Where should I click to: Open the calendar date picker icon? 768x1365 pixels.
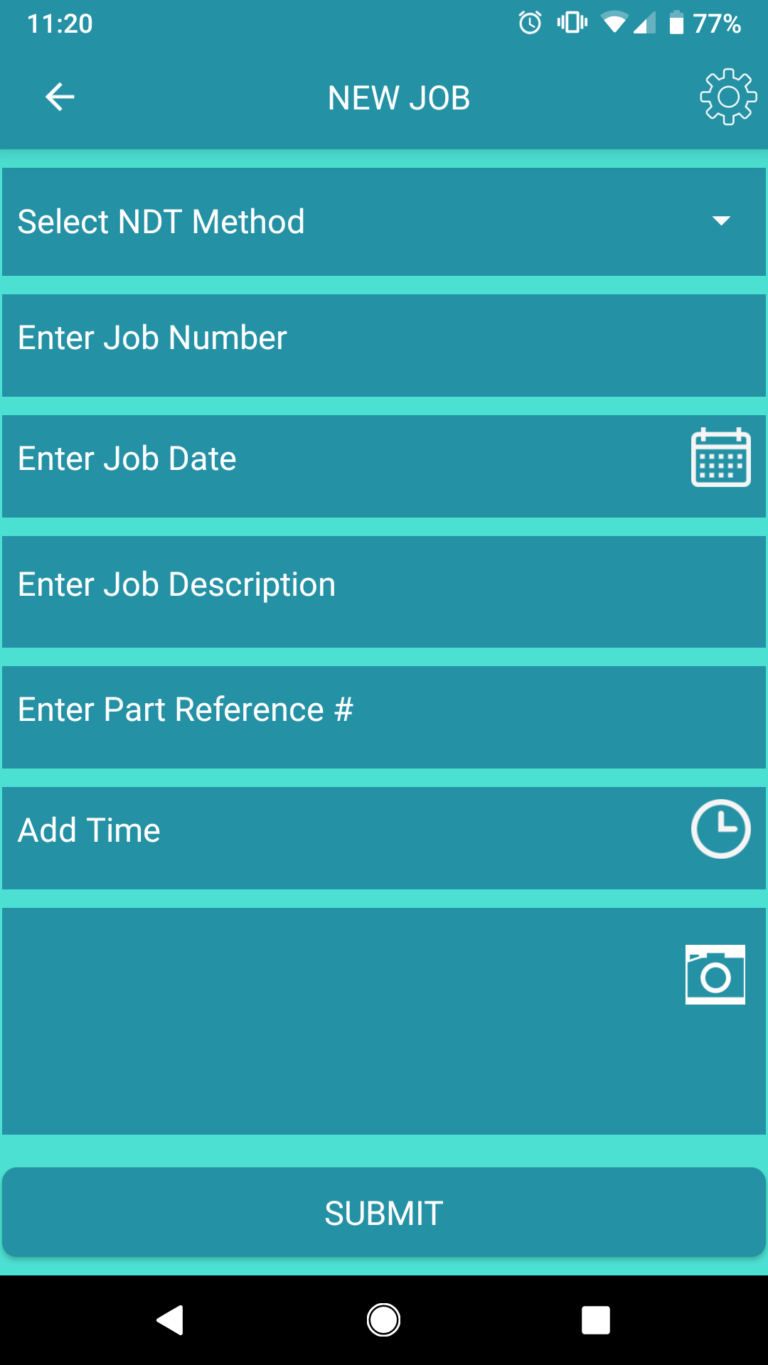721,457
